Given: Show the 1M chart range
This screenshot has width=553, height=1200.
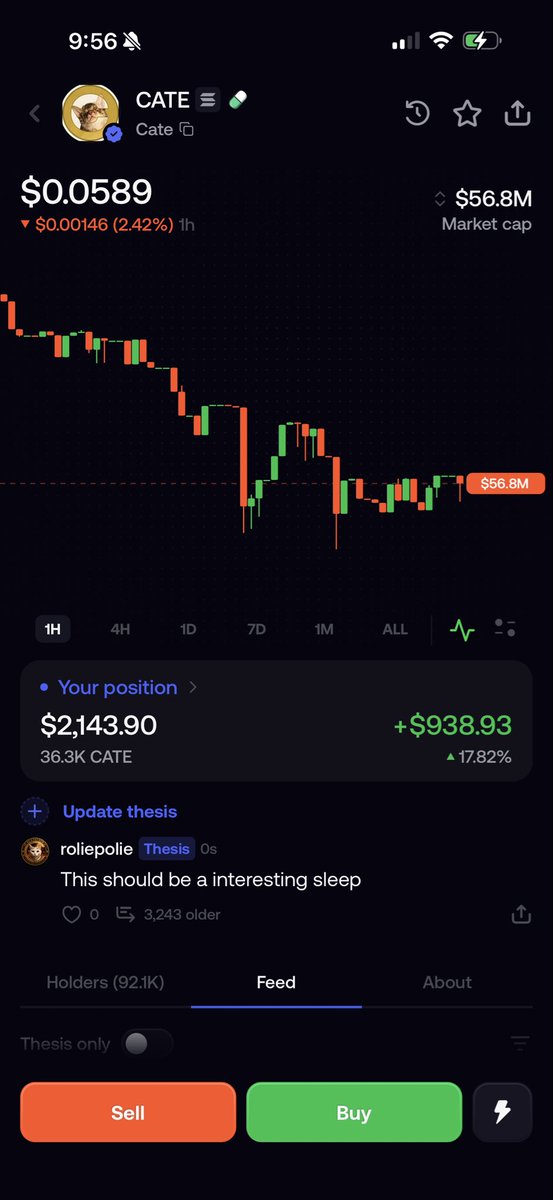Looking at the screenshot, I should [324, 629].
